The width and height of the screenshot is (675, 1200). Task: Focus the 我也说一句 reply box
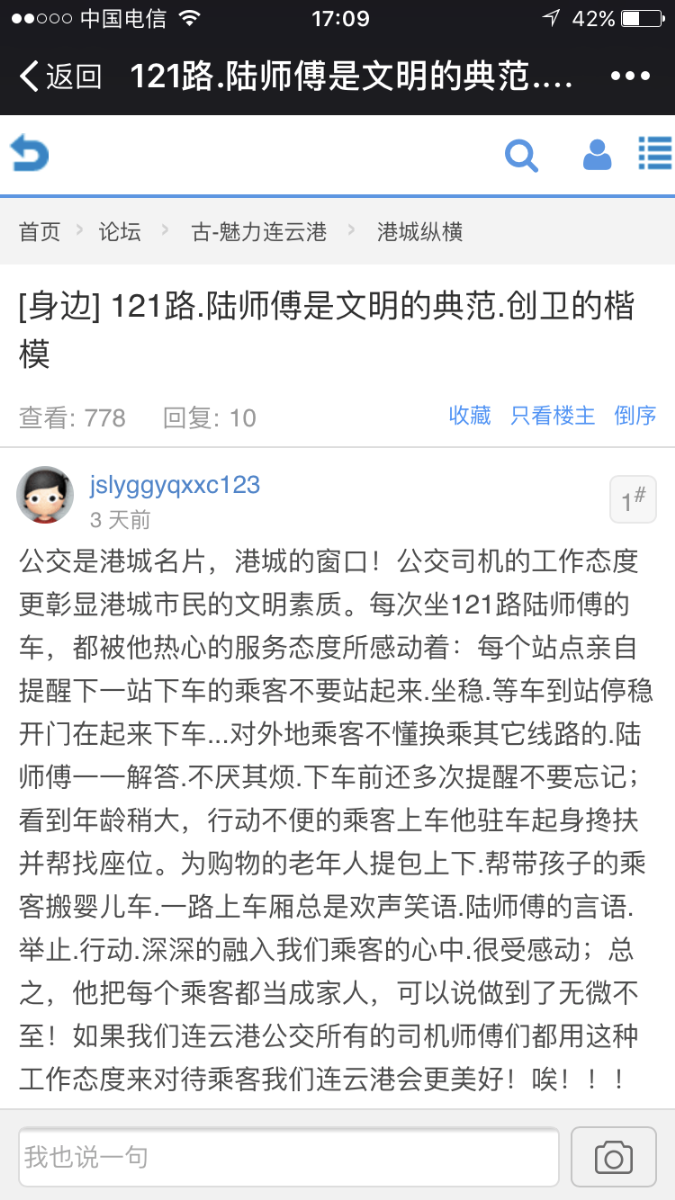point(288,1158)
